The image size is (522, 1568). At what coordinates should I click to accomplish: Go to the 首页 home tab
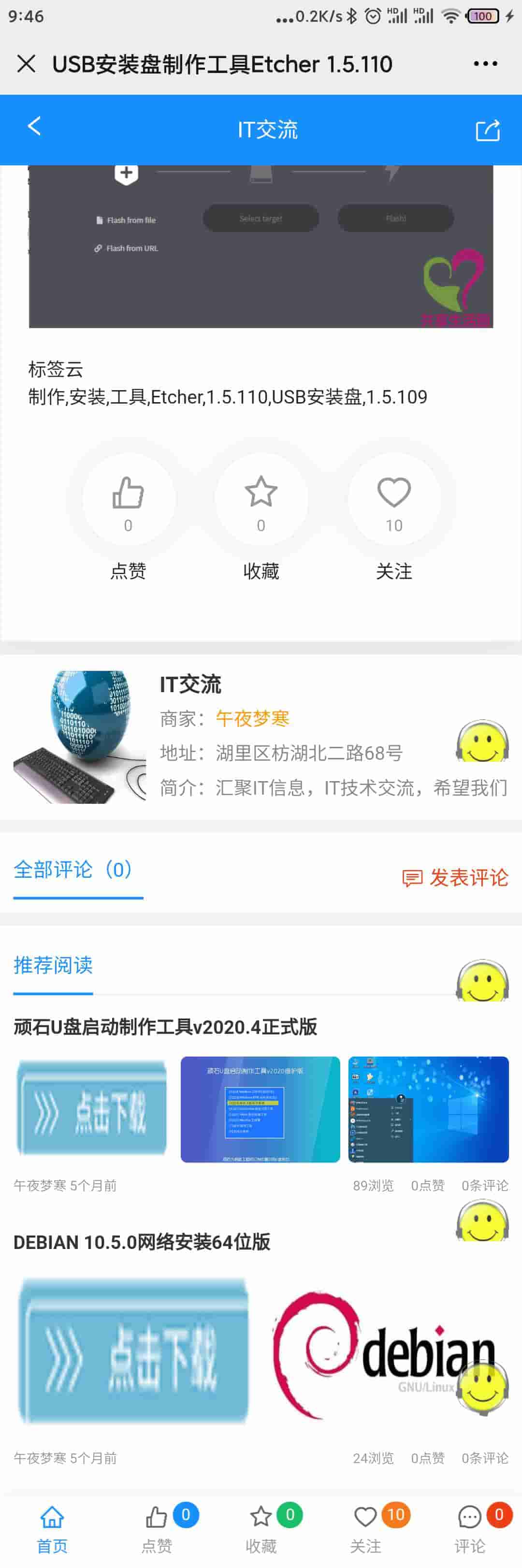52,1528
